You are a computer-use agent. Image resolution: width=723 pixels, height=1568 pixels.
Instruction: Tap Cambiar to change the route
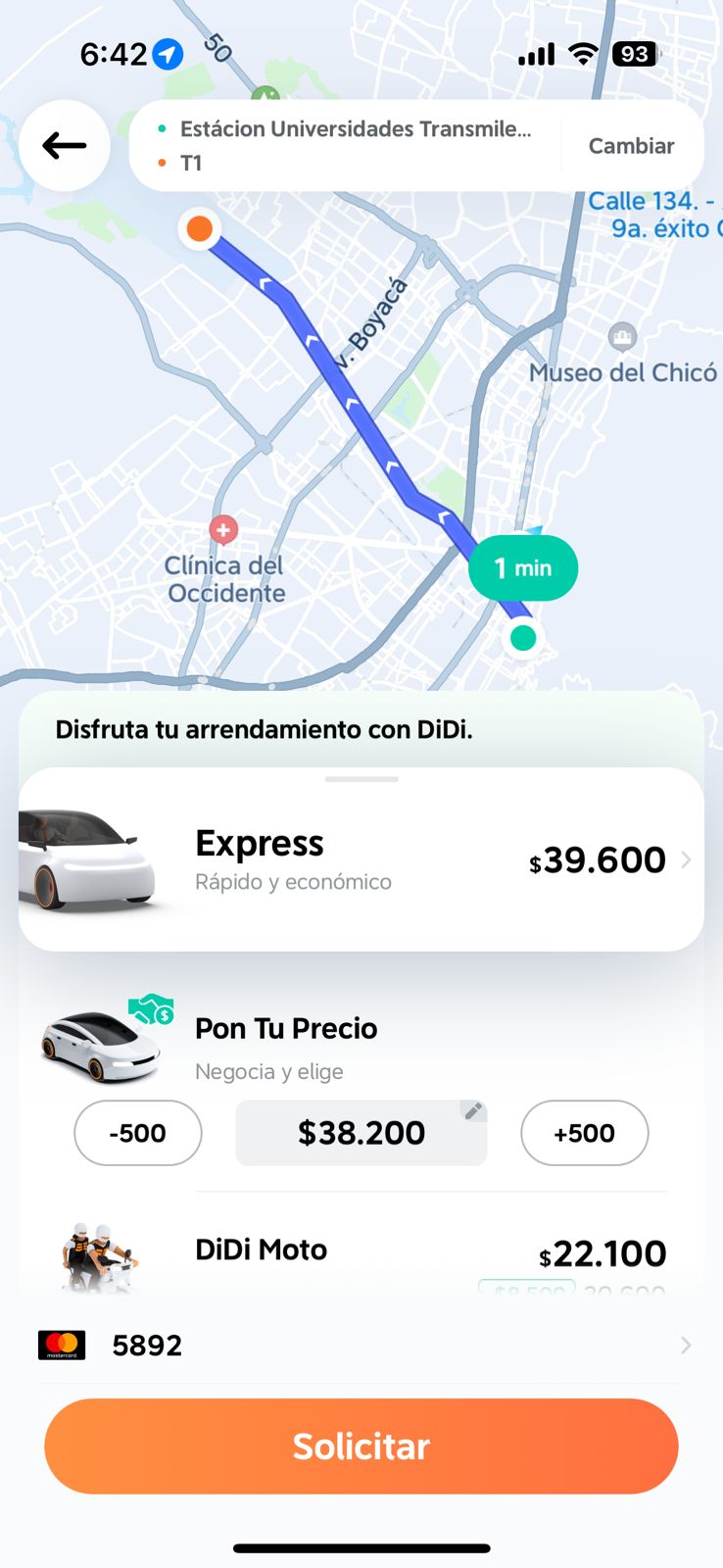pos(631,145)
